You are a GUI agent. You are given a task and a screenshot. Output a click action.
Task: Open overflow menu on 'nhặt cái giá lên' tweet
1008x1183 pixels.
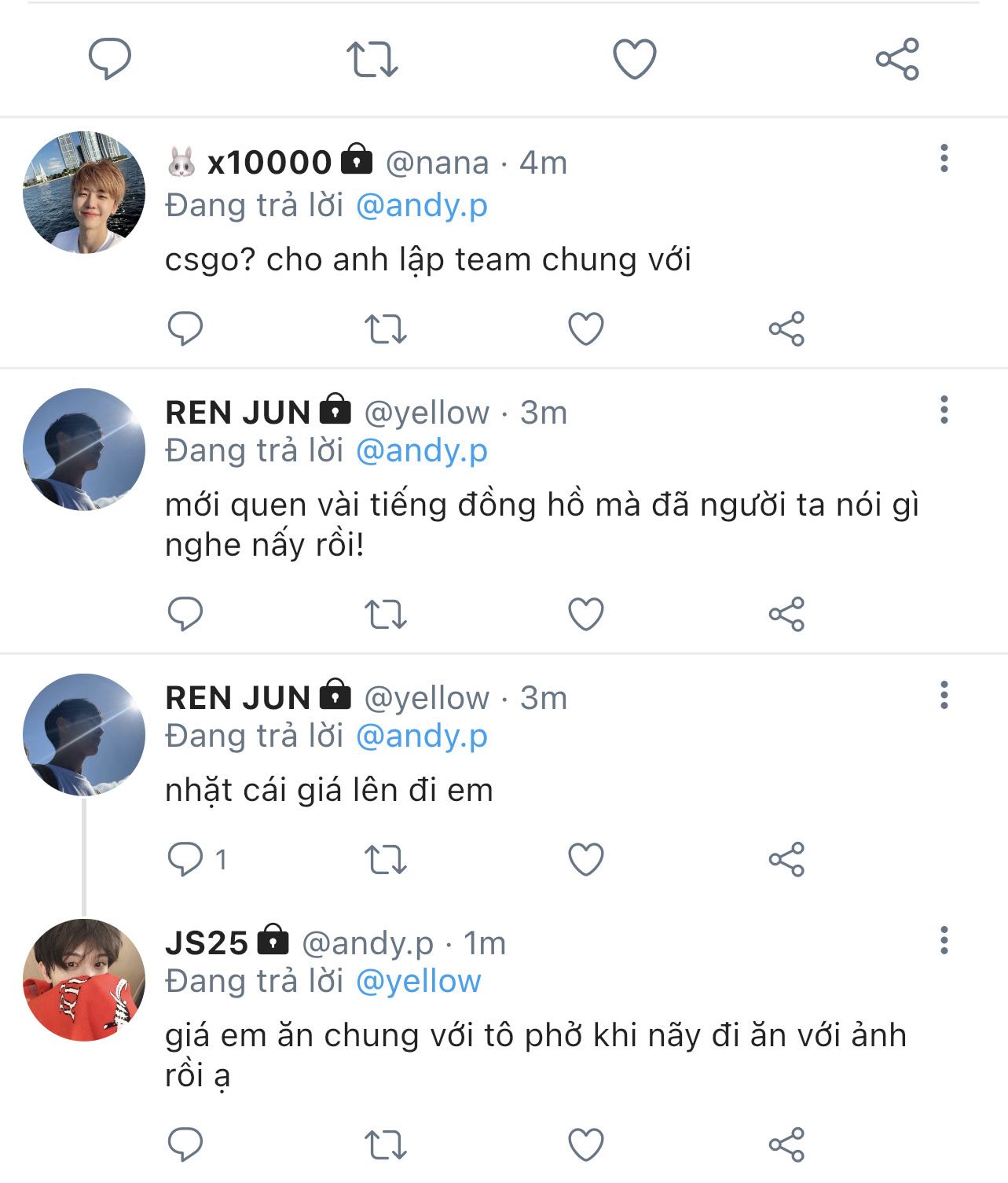pos(944,695)
